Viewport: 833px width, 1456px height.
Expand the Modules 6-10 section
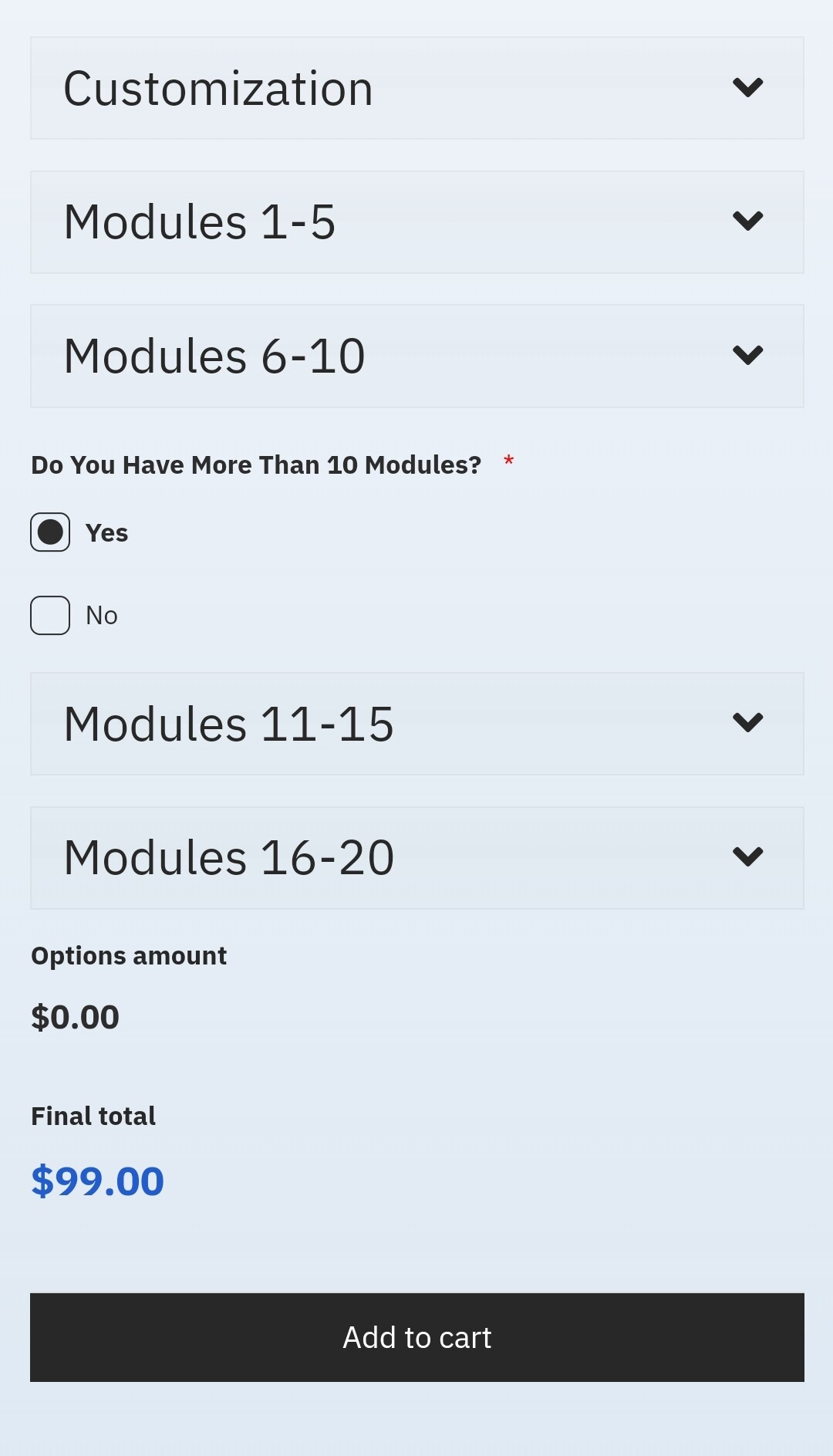pos(416,356)
